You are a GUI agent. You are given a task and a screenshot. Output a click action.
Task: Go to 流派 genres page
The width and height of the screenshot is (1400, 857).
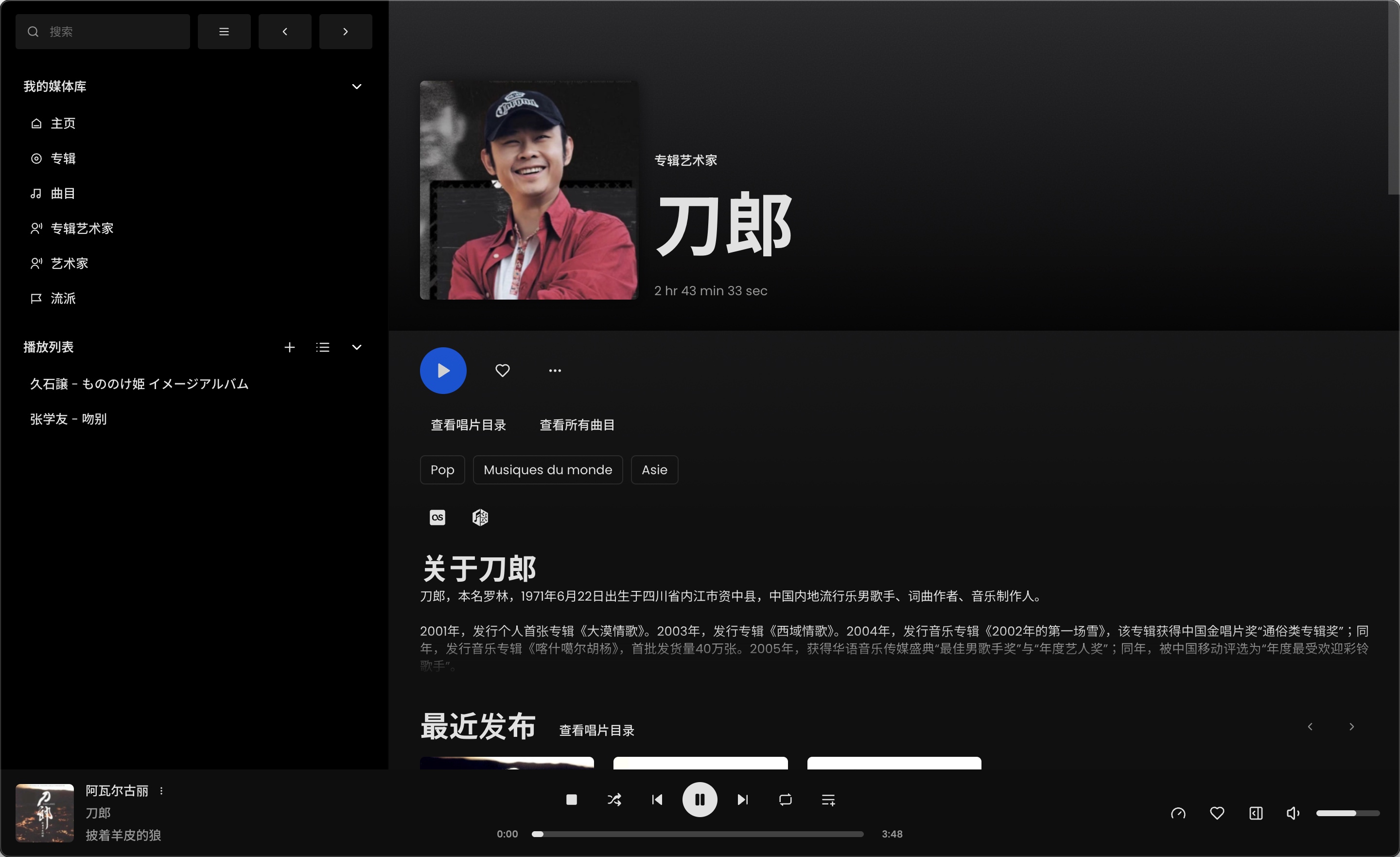[x=63, y=299]
